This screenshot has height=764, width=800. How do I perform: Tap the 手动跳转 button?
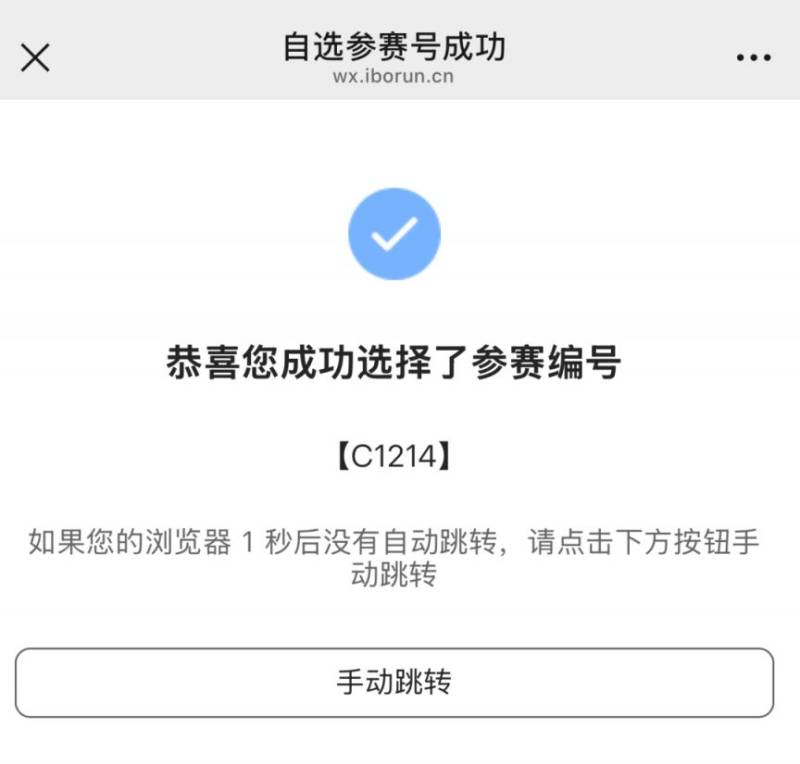pyautogui.click(x=394, y=683)
